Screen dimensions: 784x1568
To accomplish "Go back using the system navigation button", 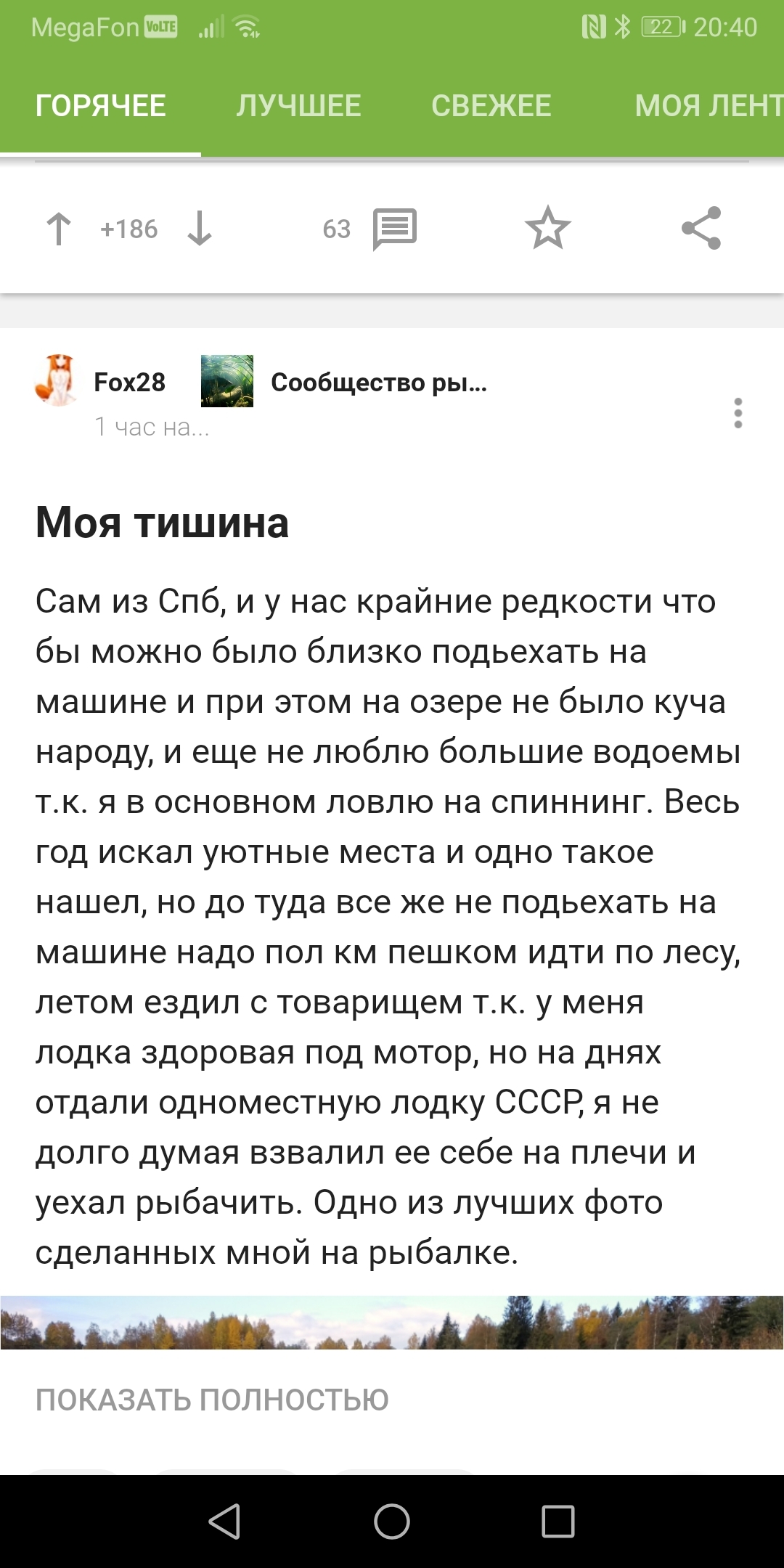I will click(224, 1522).
